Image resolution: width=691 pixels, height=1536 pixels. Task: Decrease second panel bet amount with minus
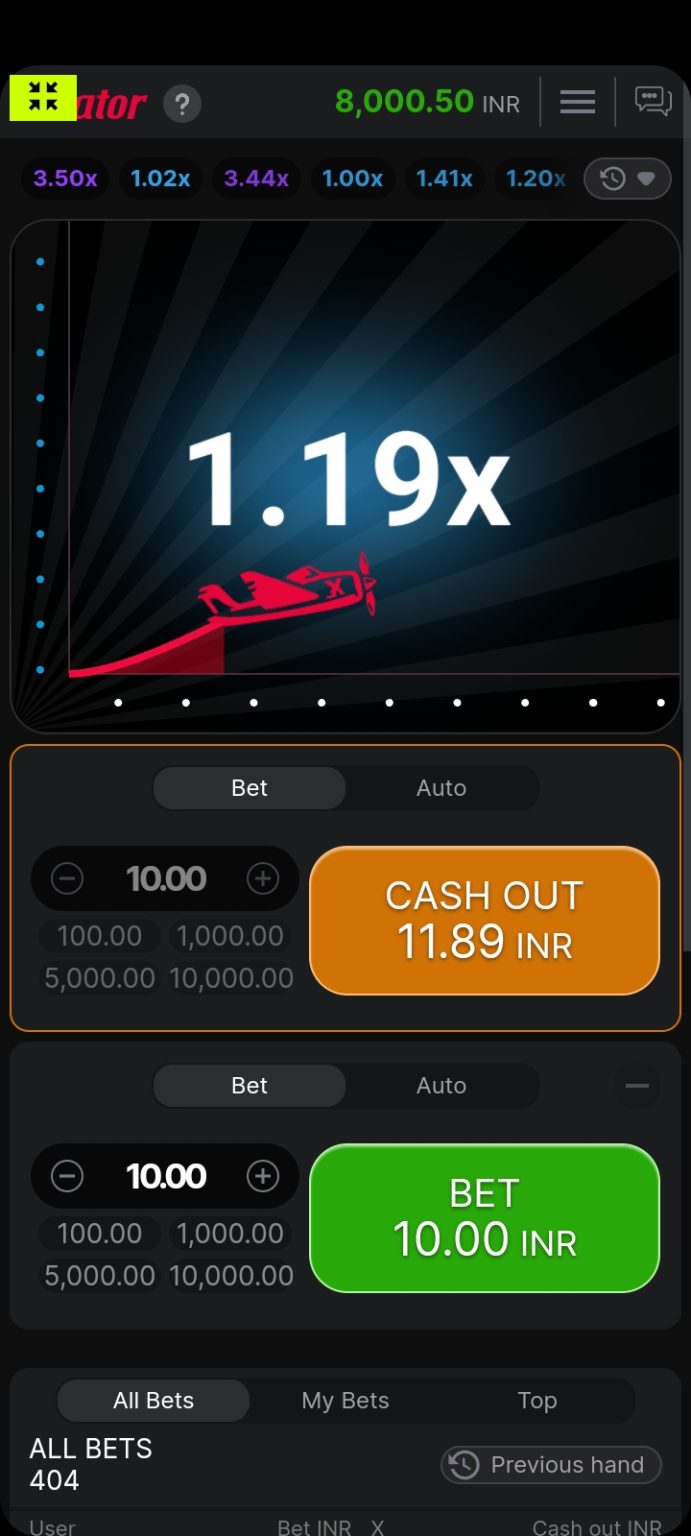67,1176
